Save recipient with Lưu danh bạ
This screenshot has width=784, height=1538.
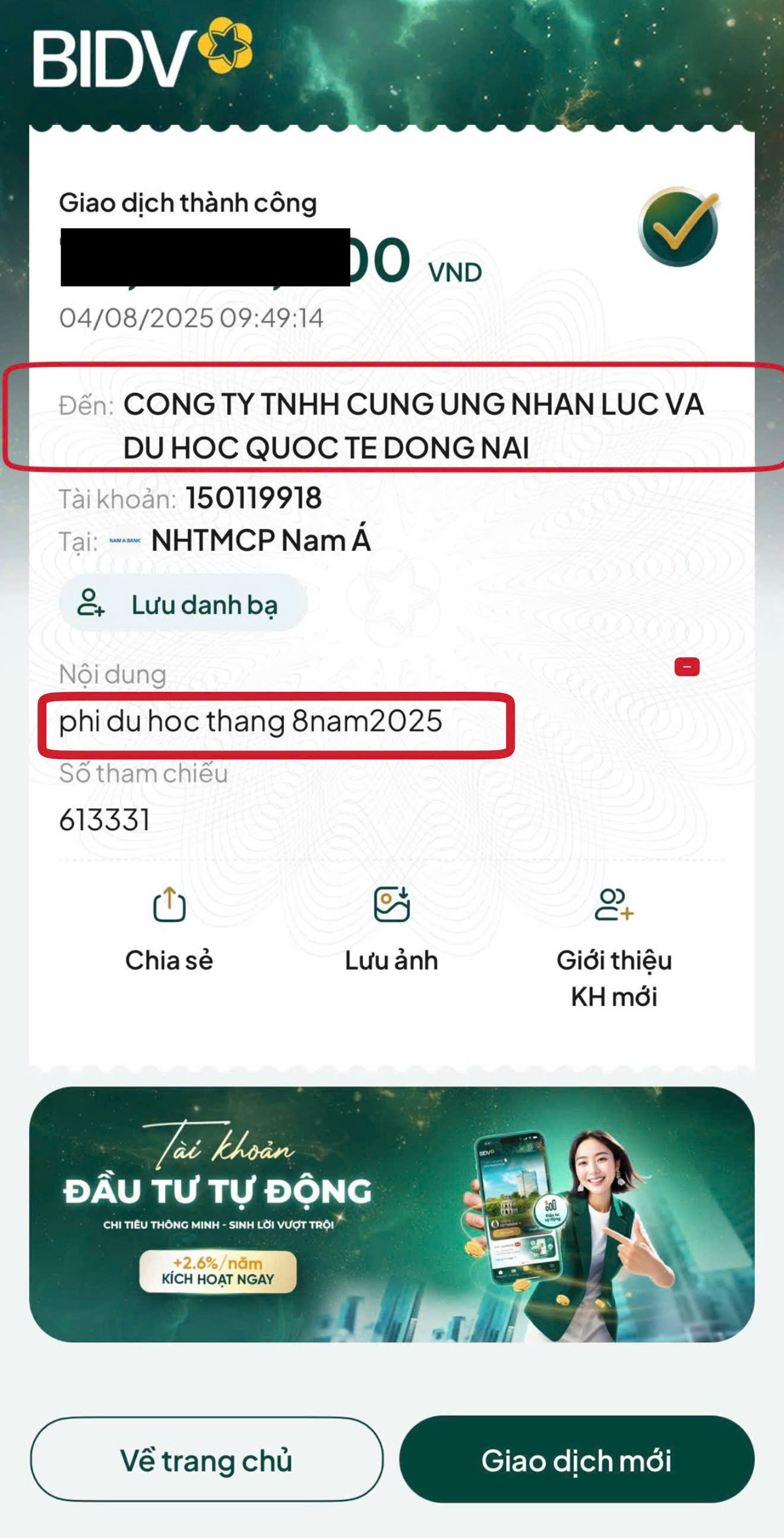[x=183, y=604]
